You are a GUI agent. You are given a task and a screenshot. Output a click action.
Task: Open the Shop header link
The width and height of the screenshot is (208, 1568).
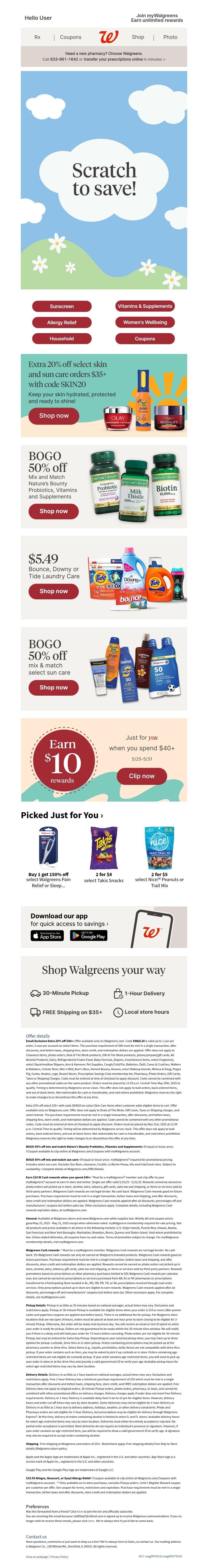point(138,37)
